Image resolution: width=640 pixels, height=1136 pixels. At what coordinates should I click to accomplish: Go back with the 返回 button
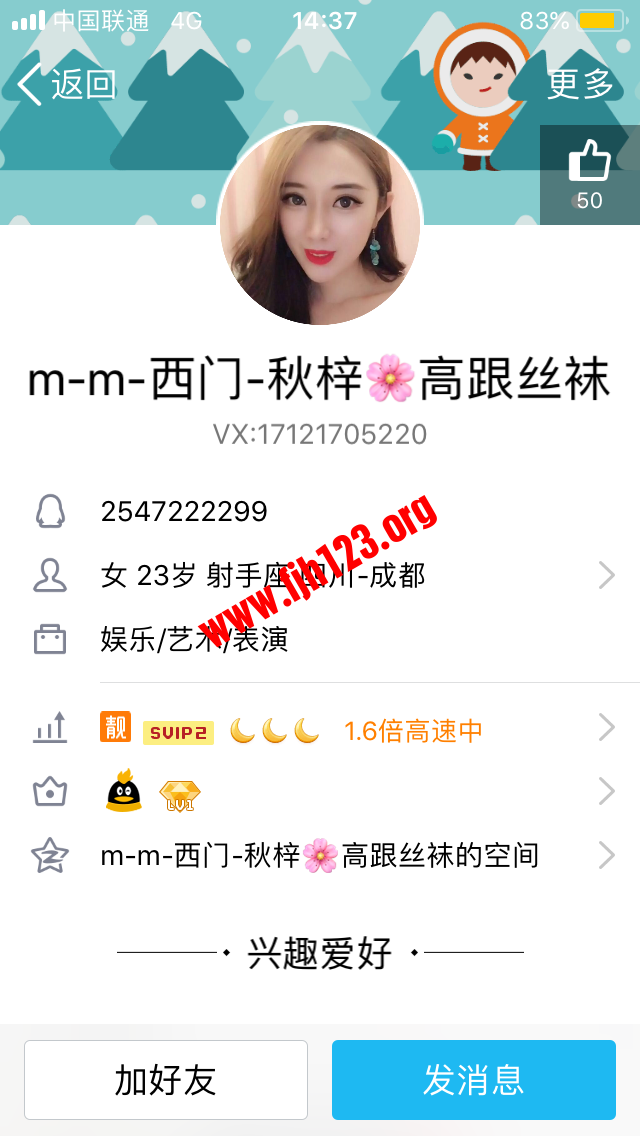68,85
